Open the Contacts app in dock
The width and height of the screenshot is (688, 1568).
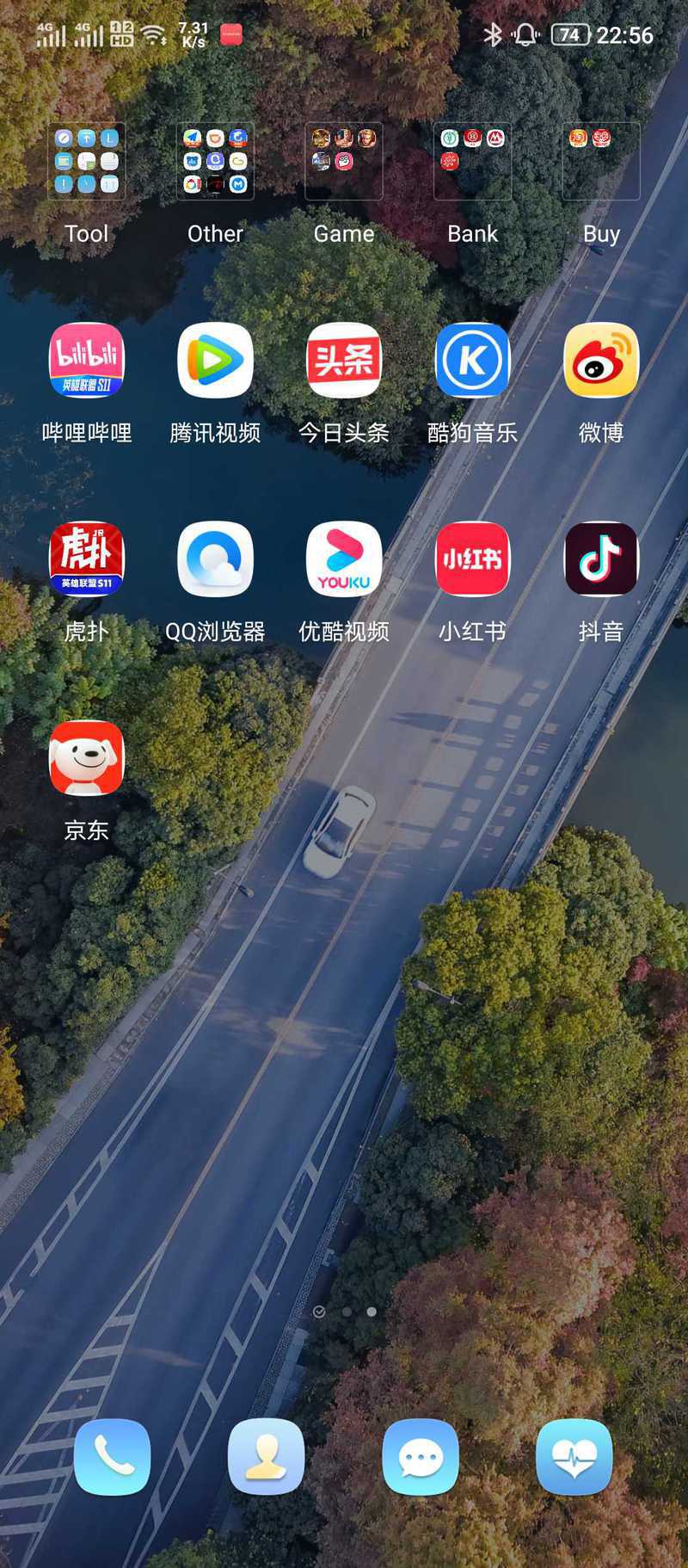click(267, 1457)
